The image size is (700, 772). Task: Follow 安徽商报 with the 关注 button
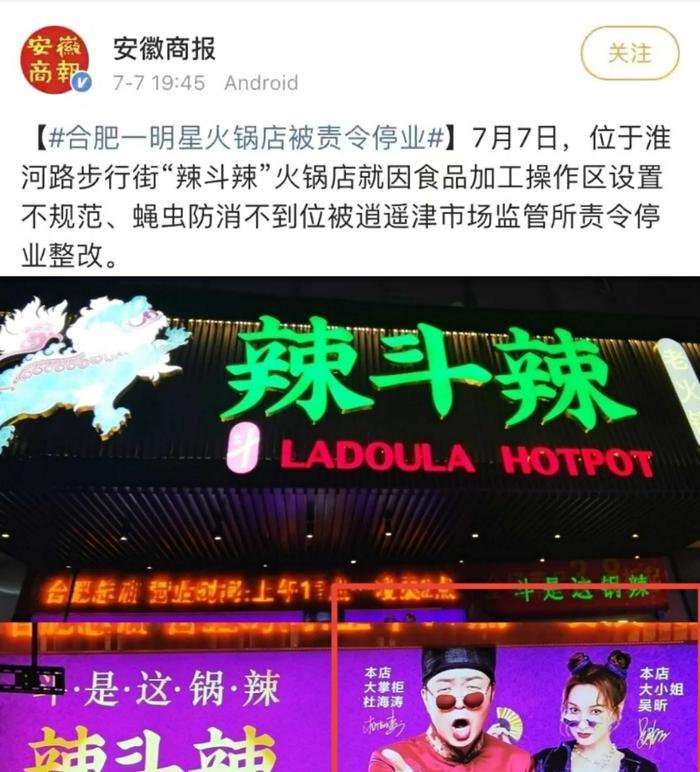pyautogui.click(x=629, y=53)
